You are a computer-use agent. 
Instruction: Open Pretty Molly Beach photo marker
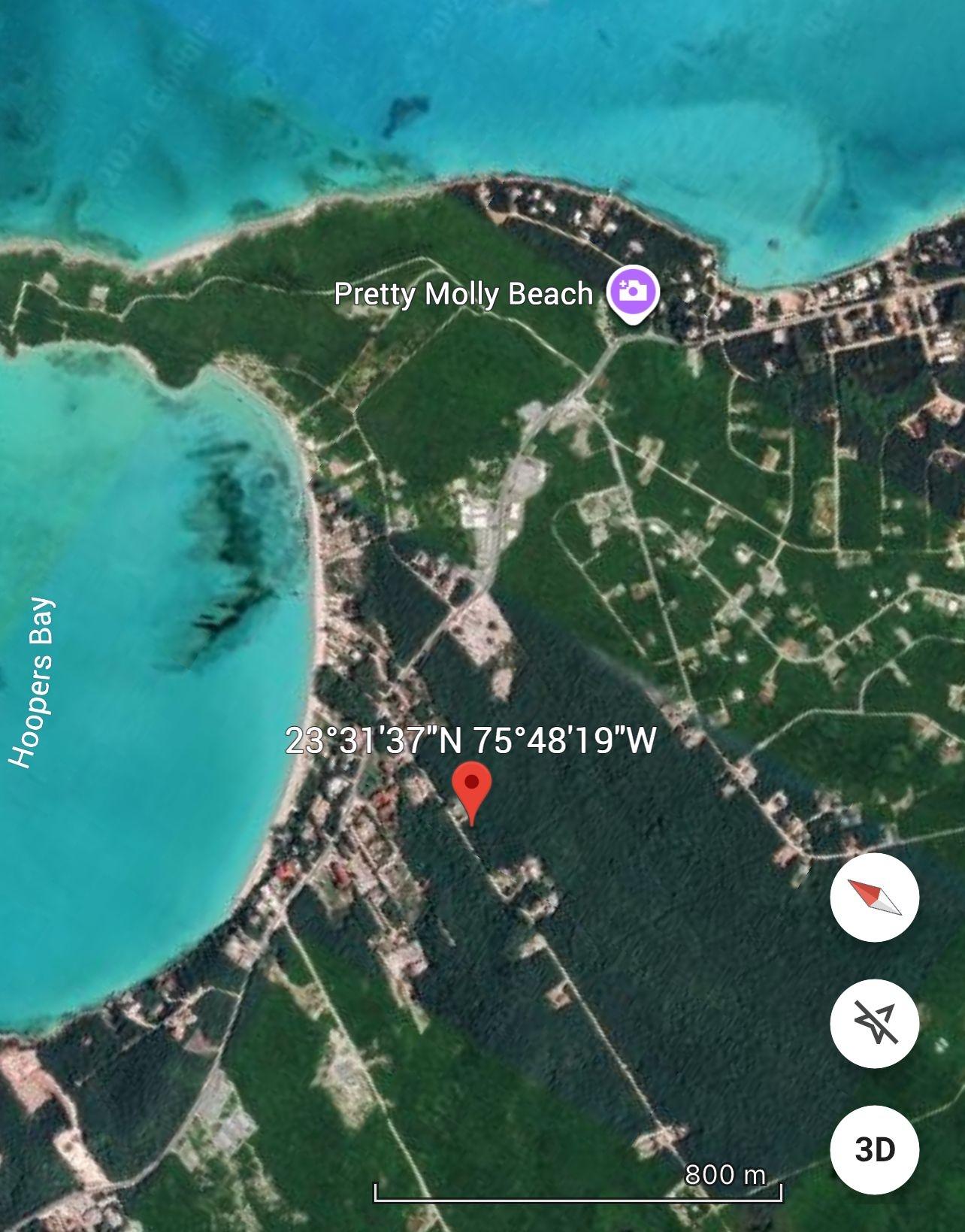tap(633, 293)
